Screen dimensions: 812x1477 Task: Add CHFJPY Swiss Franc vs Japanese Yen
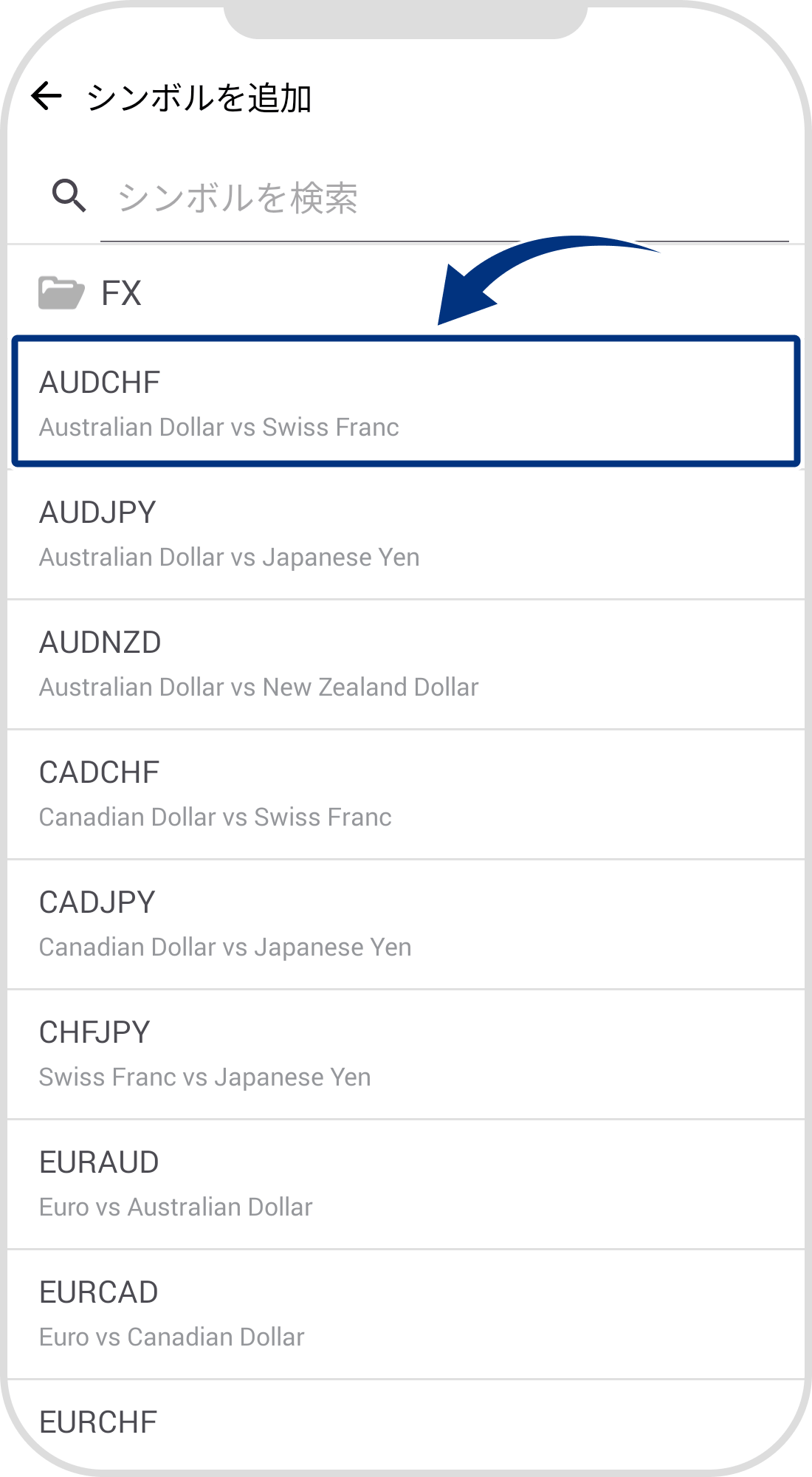click(405, 1054)
